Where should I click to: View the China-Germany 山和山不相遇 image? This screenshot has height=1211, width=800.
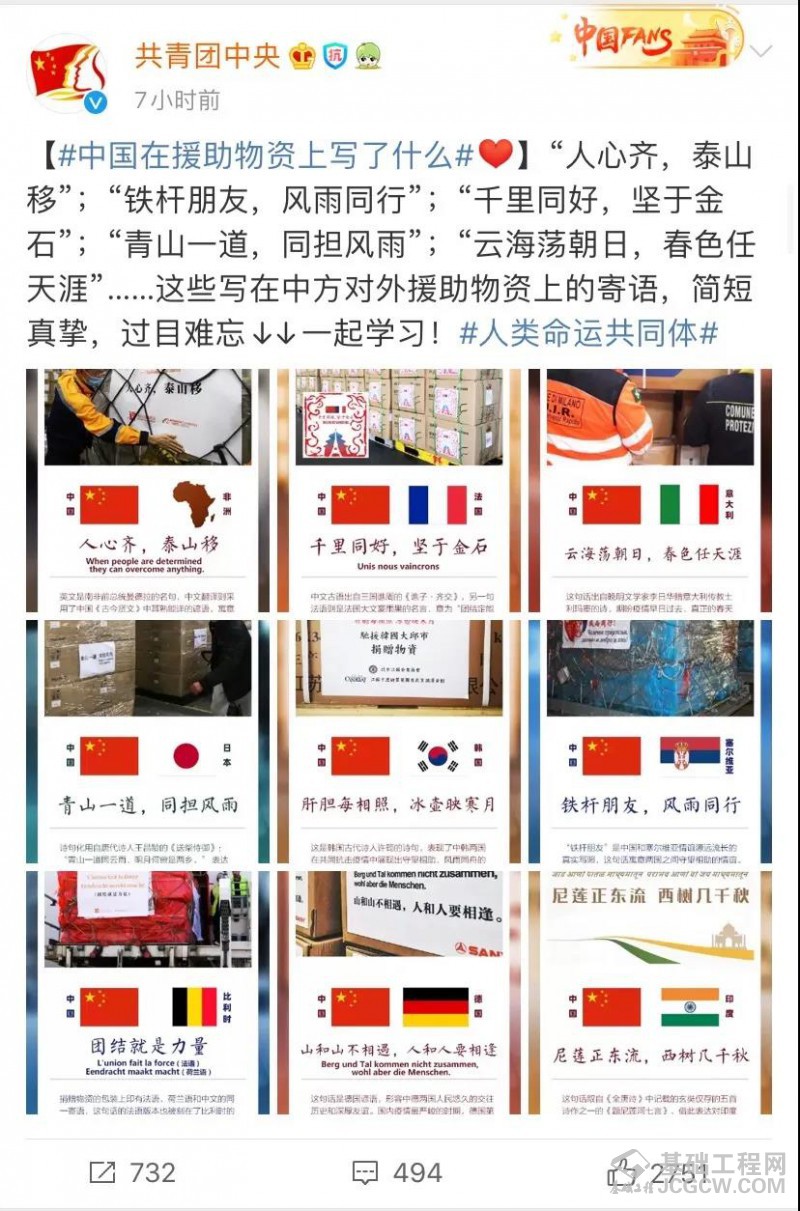pos(399,992)
